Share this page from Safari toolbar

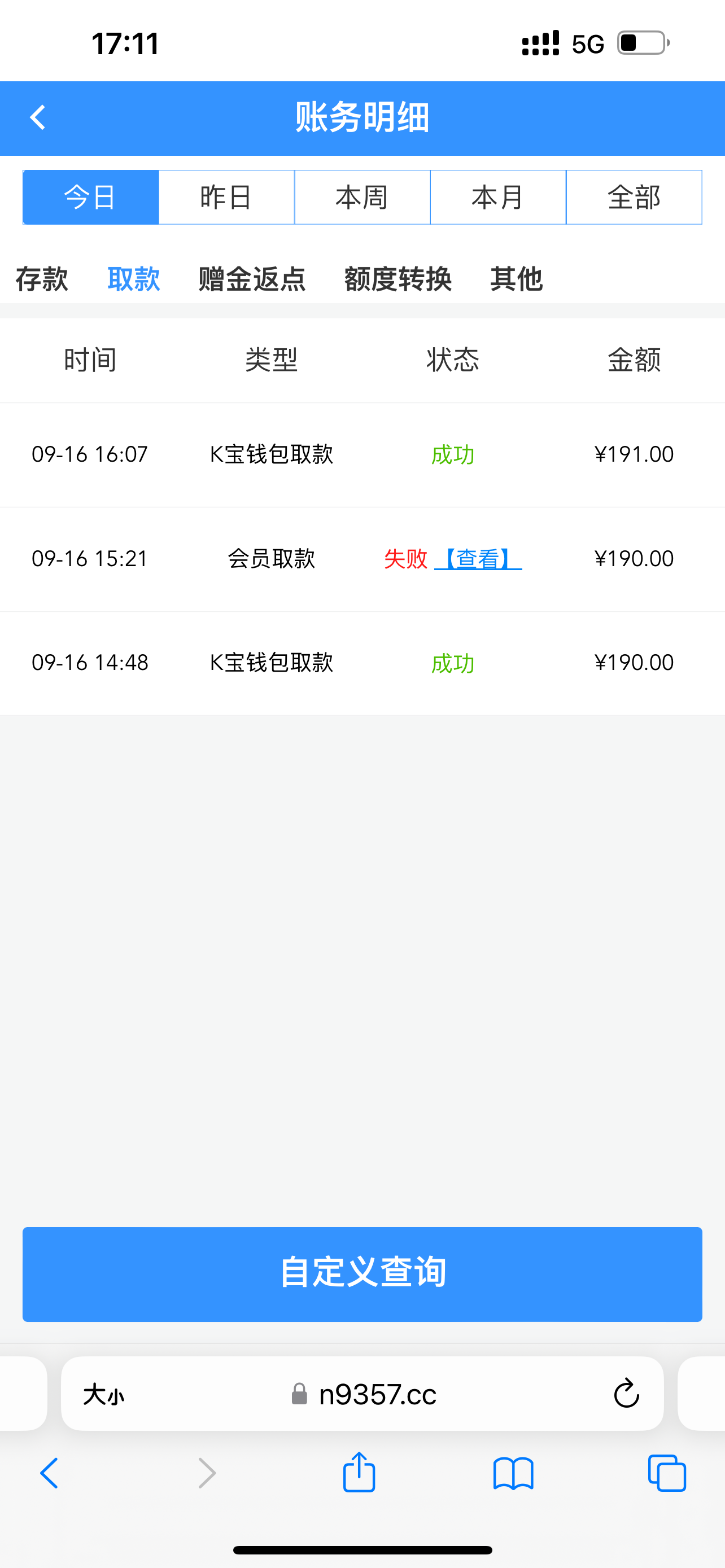click(x=359, y=1473)
